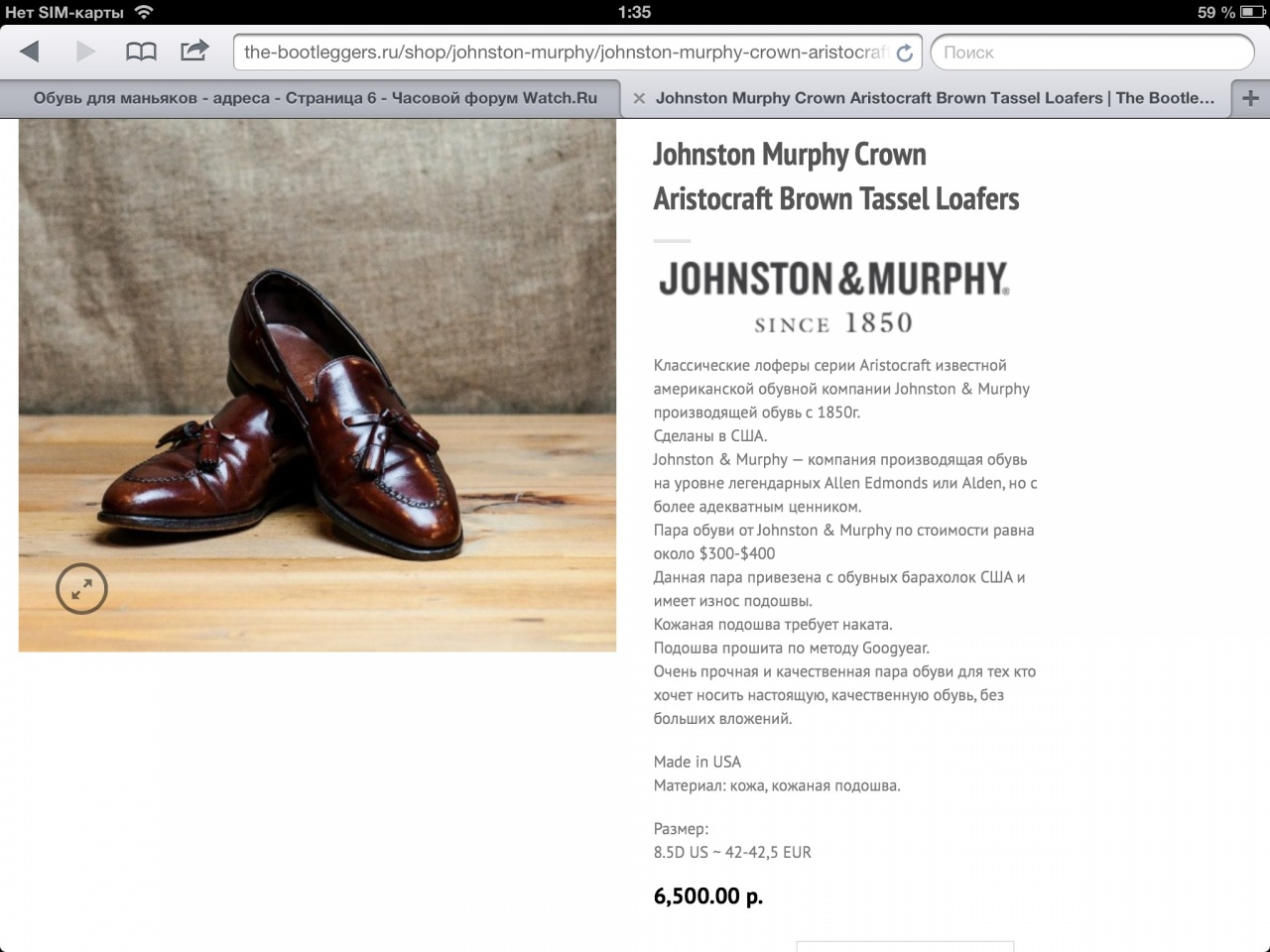
Task: Open the bookmarks book icon
Action: click(141, 52)
